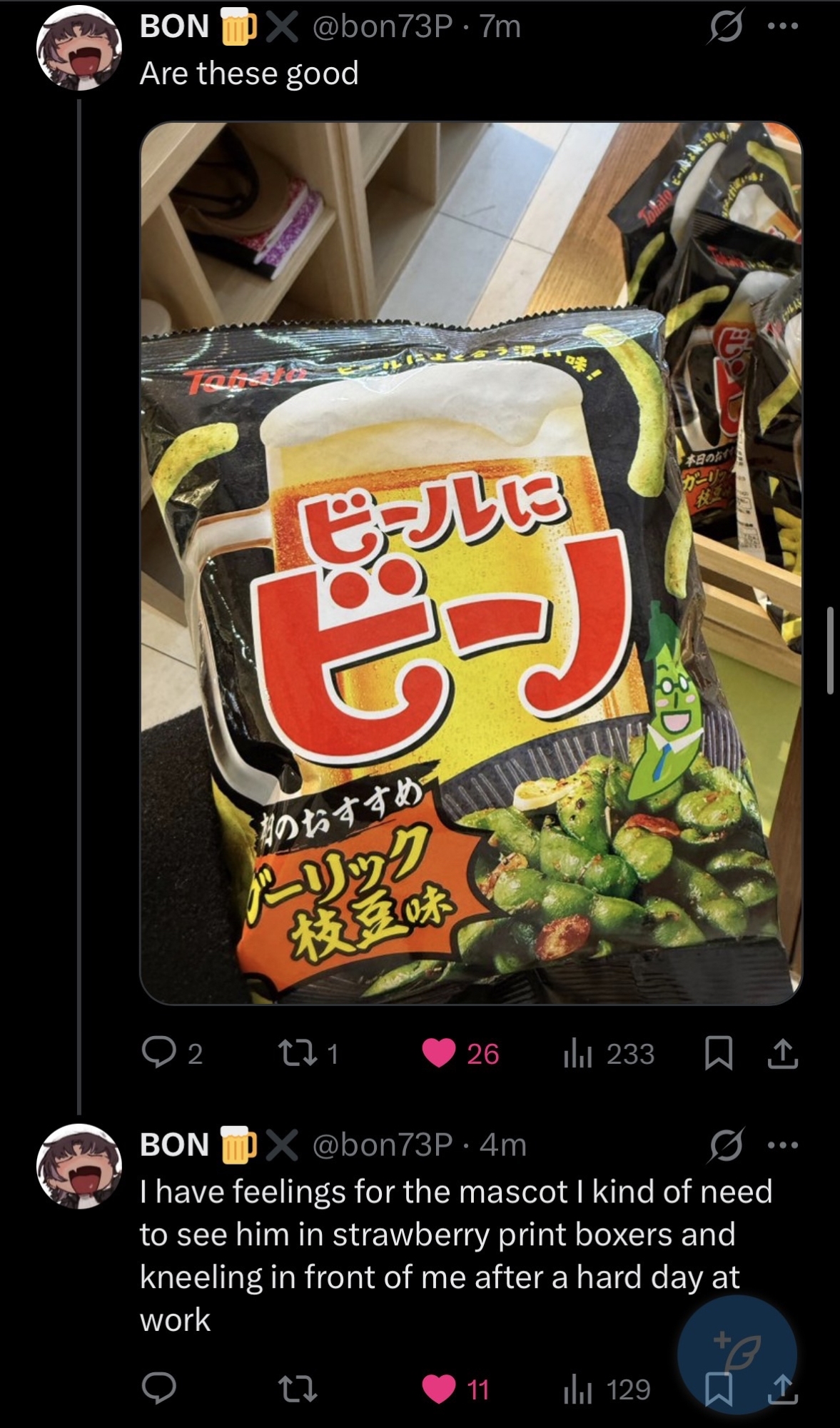Share the "Are these good" tweet
The width and height of the screenshot is (840, 1428).
pyautogui.click(x=782, y=1053)
